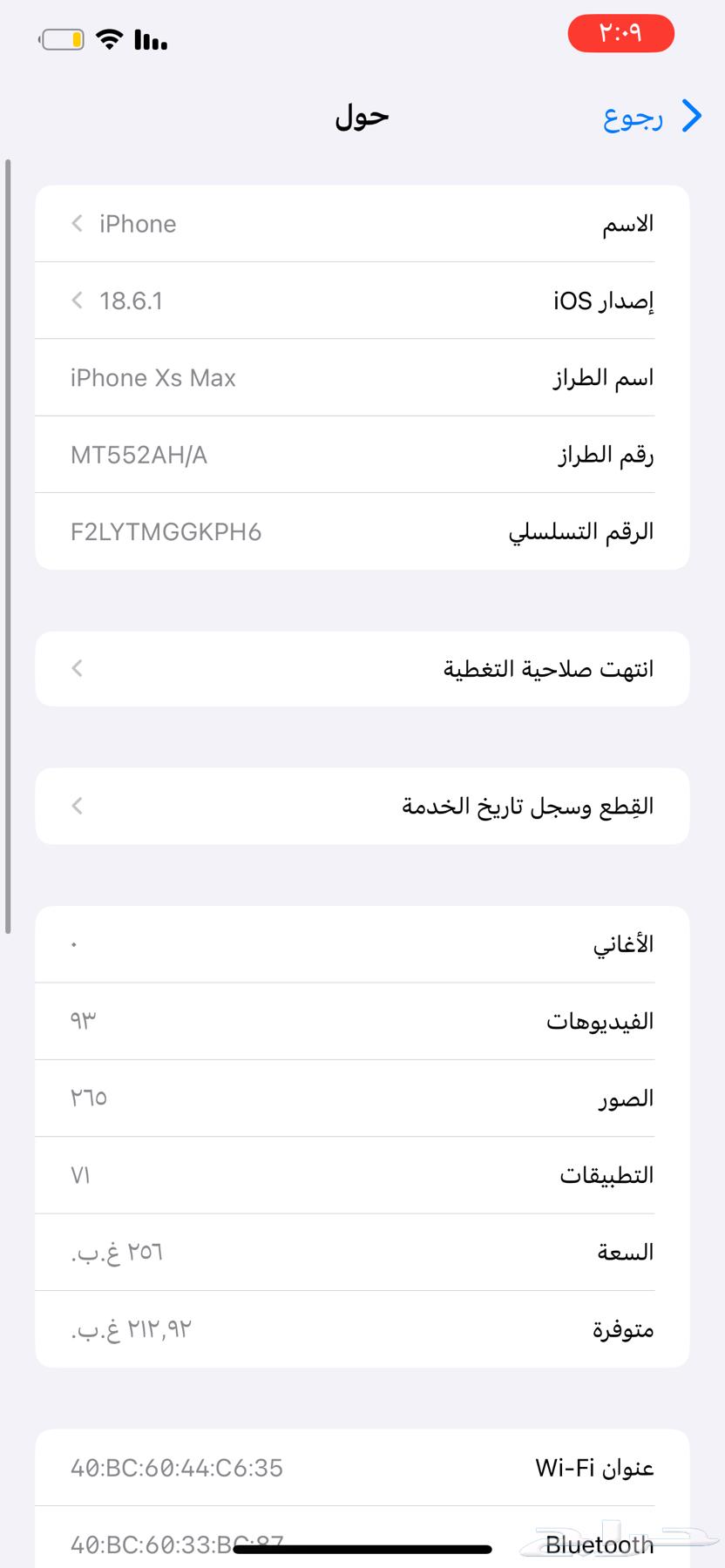Go back using the رجوع button
Viewport: 725px width, 1568px height.
click(x=652, y=116)
